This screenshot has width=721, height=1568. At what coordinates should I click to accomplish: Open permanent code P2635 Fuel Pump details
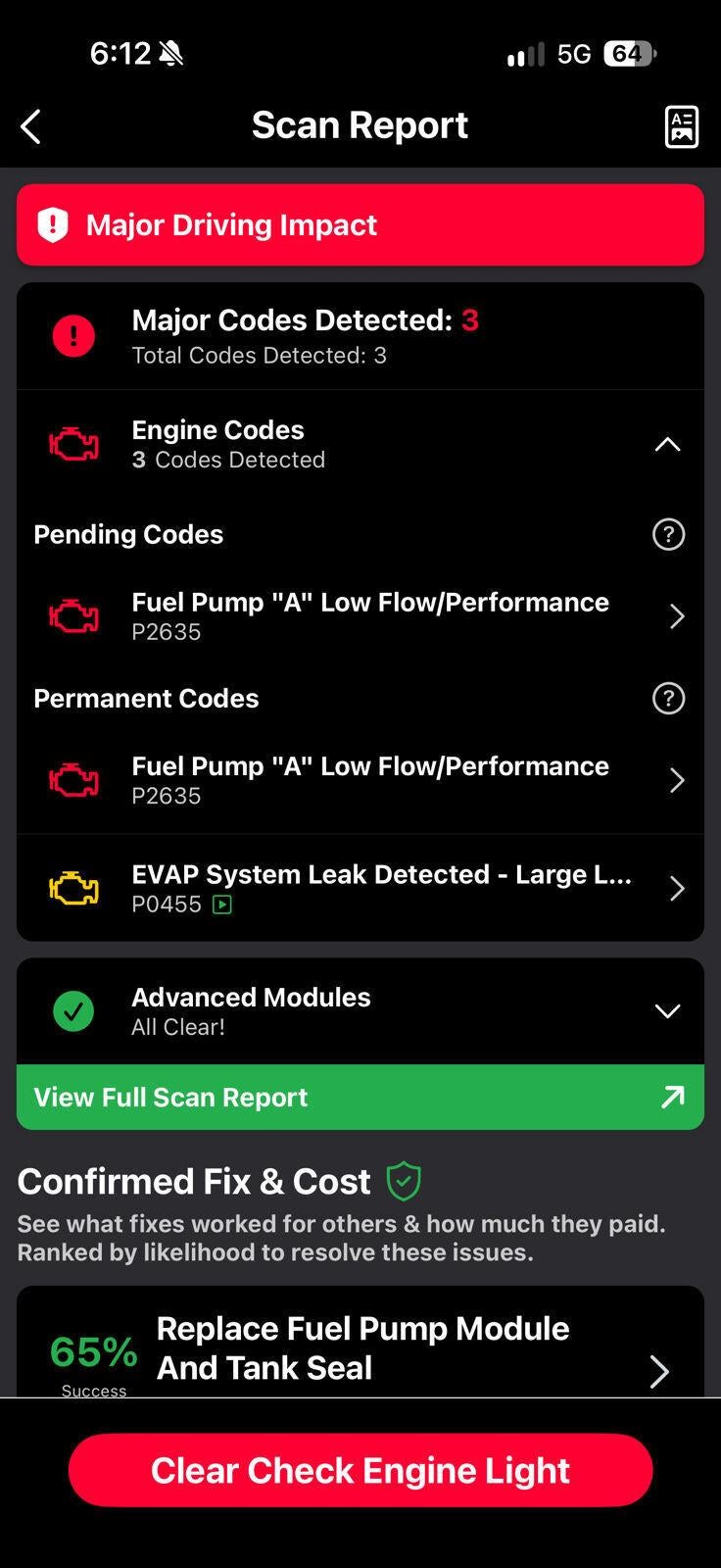tap(360, 780)
